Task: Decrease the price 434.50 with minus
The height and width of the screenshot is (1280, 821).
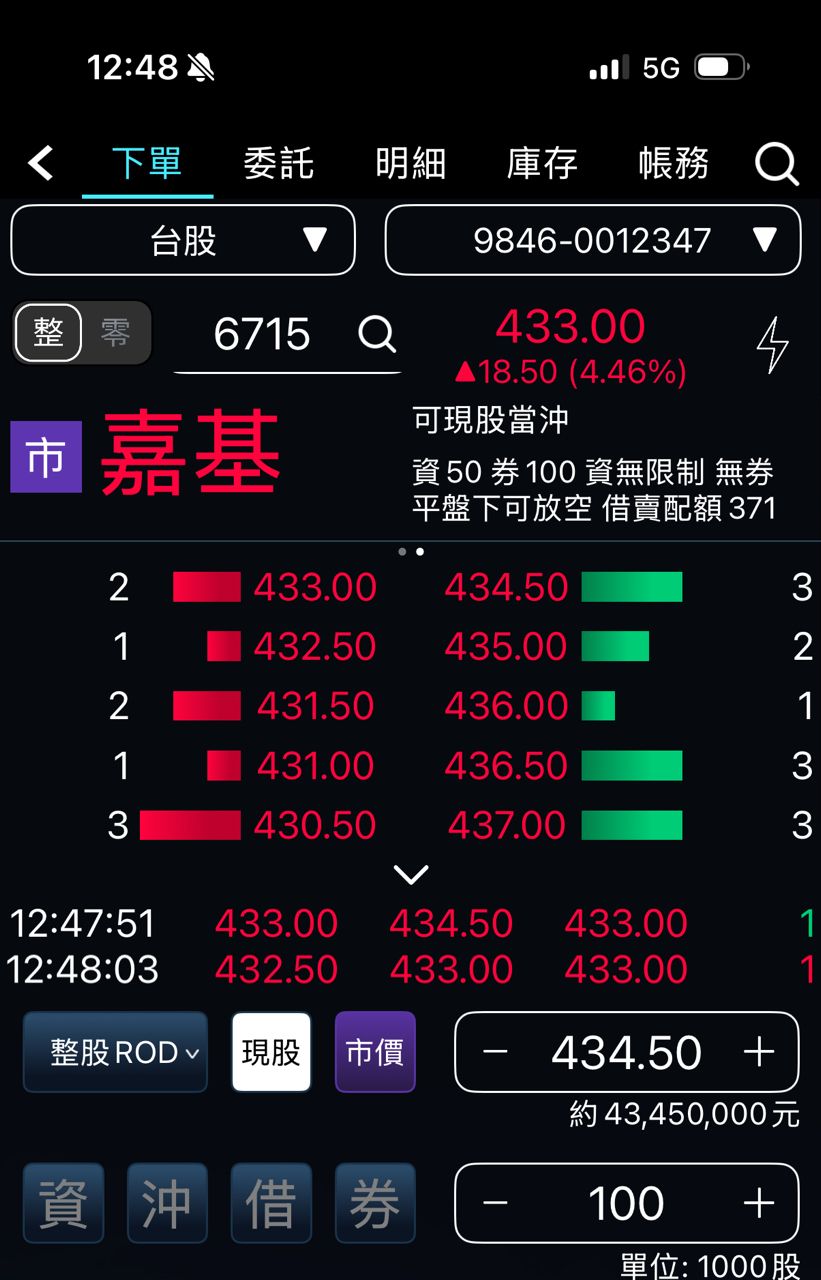Action: (x=495, y=1052)
